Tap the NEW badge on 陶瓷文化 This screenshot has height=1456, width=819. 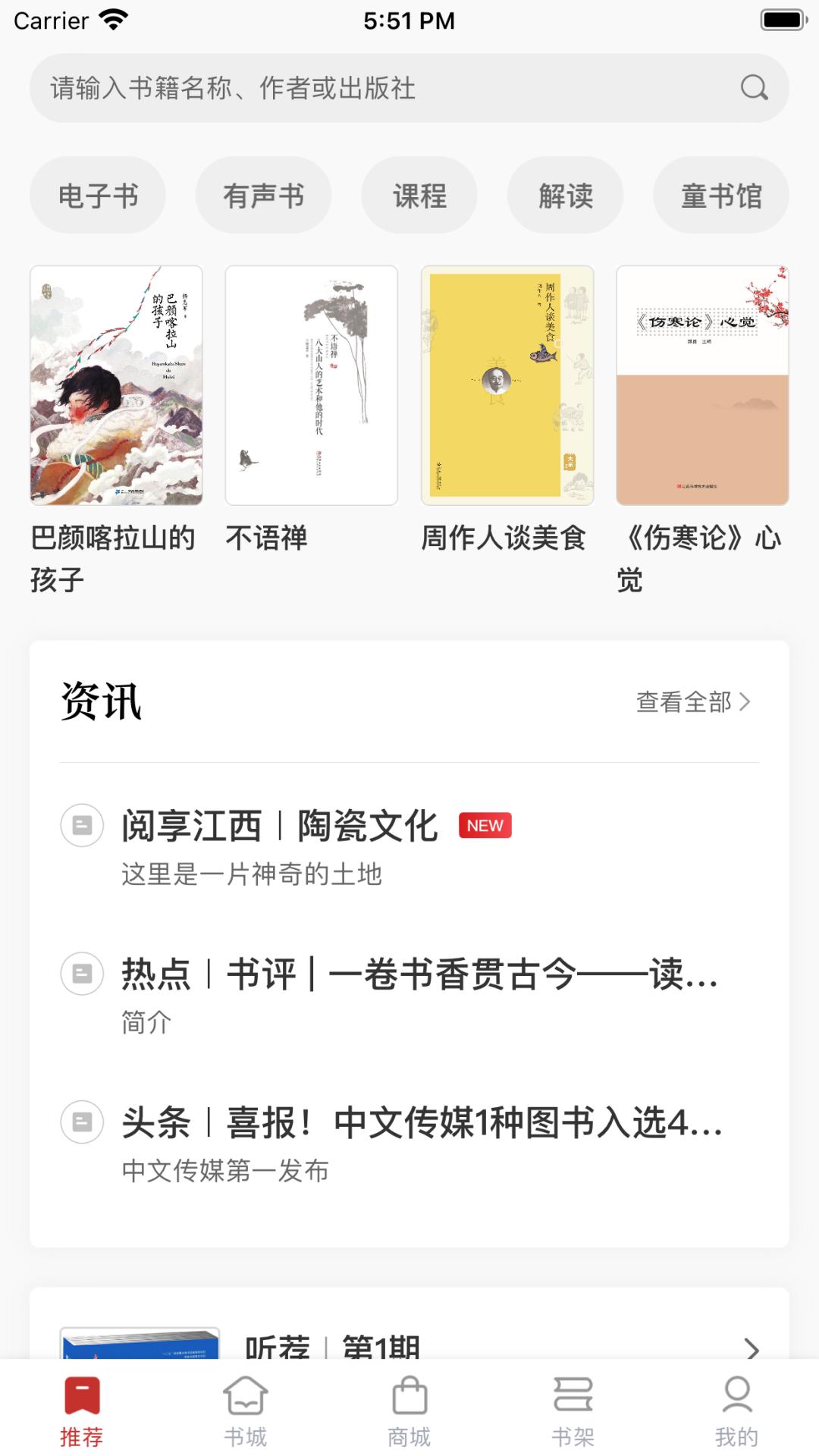click(485, 825)
